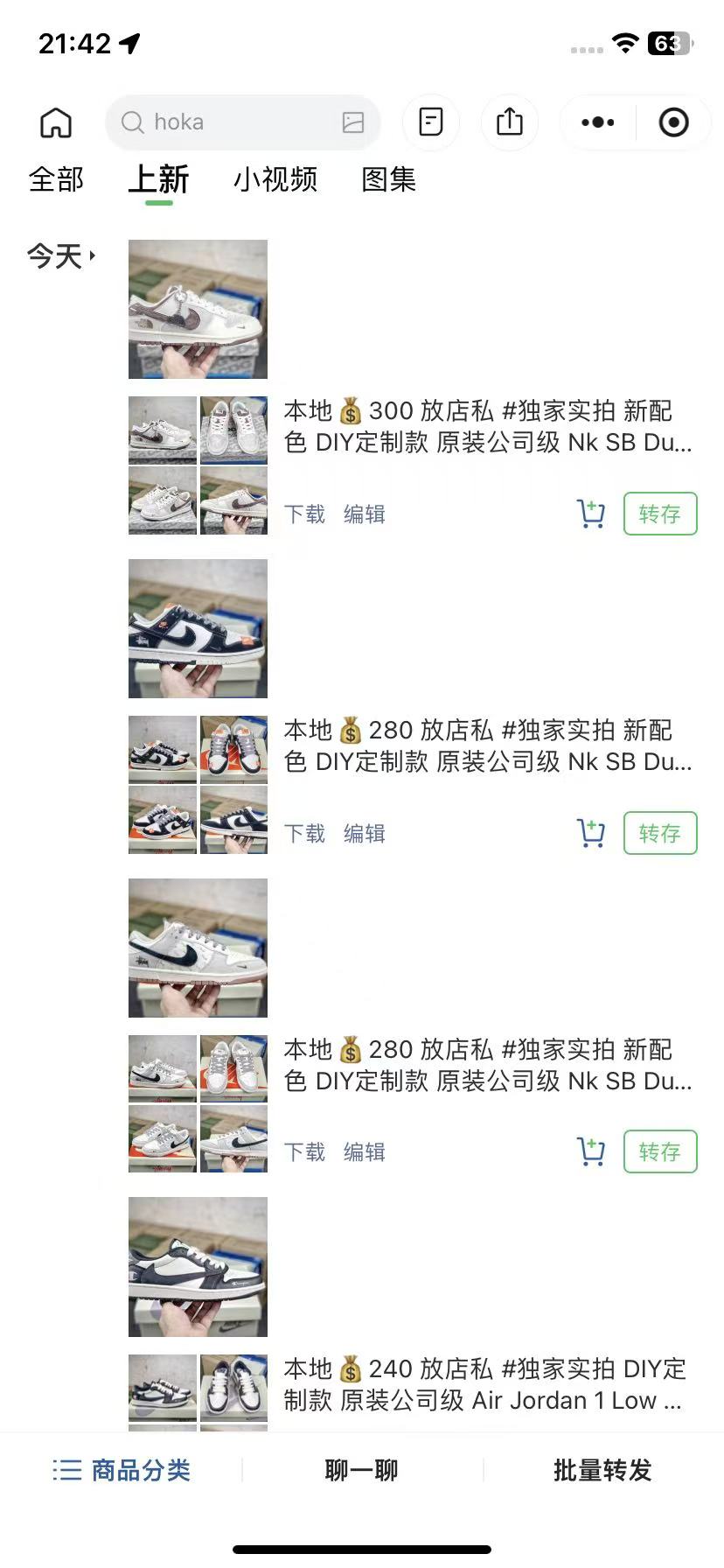Open the large photo of the 300 item

point(198,309)
